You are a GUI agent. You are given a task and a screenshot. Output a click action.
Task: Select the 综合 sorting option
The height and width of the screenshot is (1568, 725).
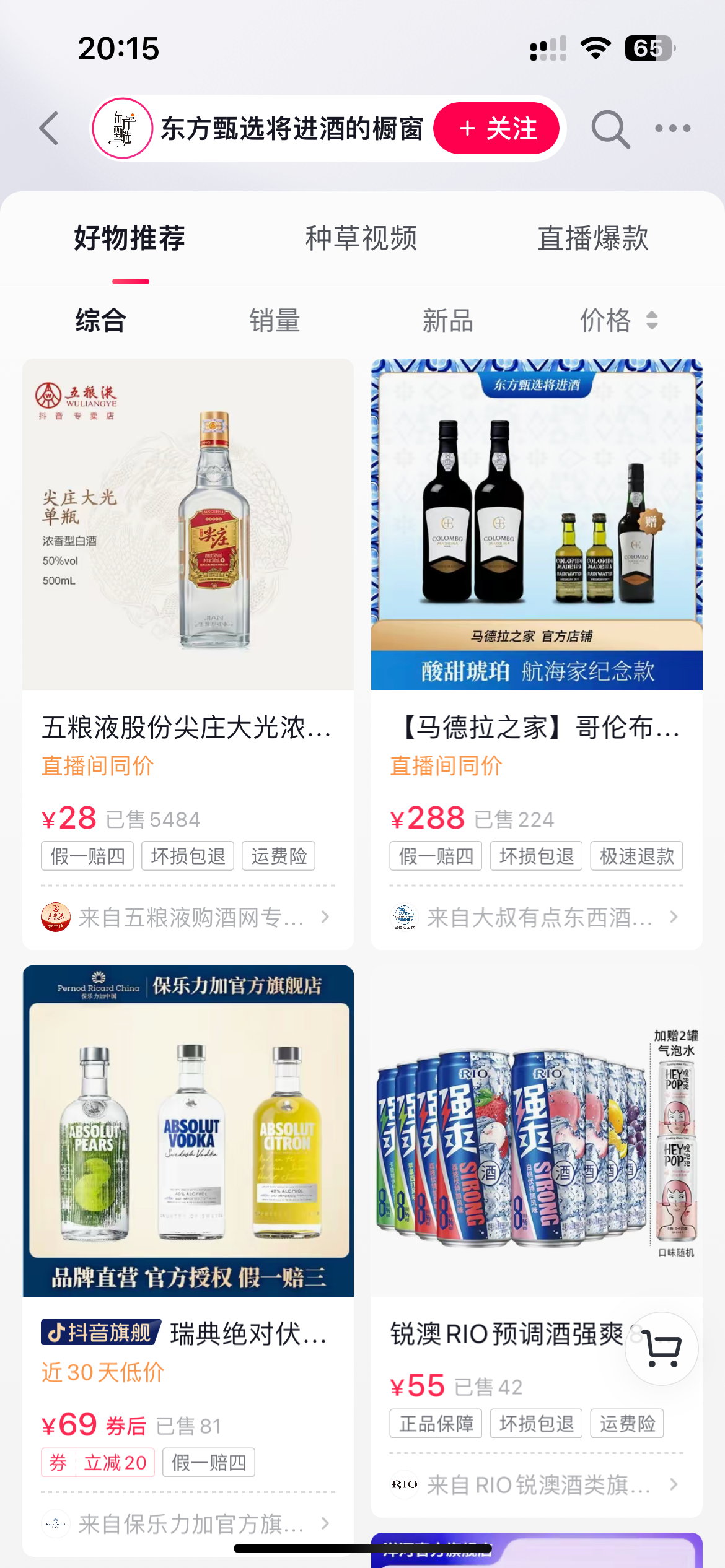tap(101, 321)
